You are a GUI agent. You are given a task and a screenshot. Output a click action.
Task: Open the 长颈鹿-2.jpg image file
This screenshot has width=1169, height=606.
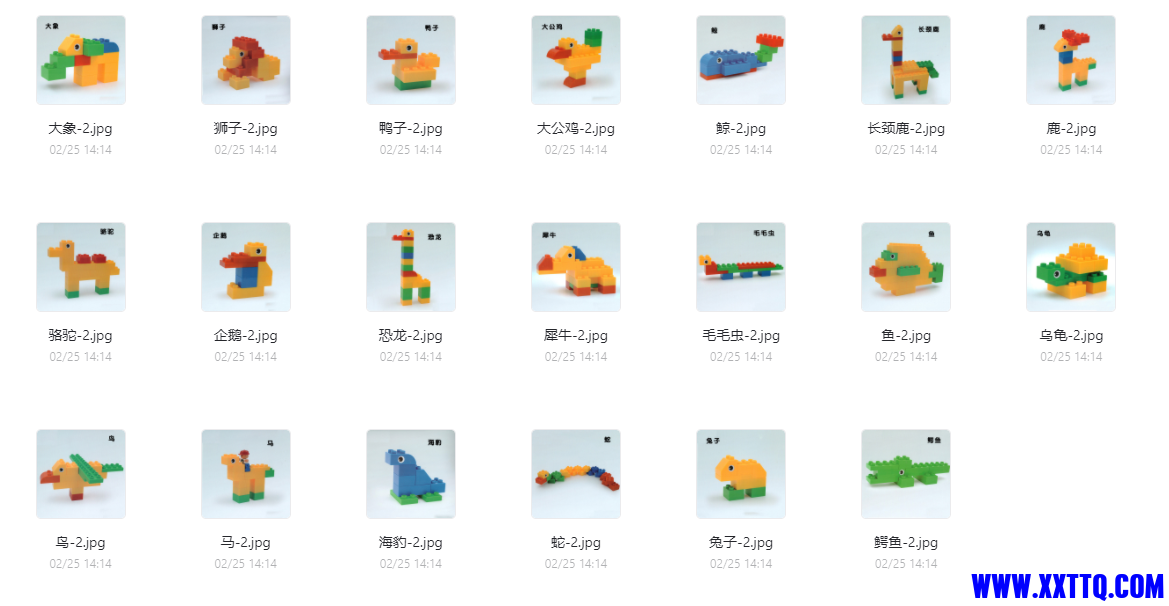906,60
